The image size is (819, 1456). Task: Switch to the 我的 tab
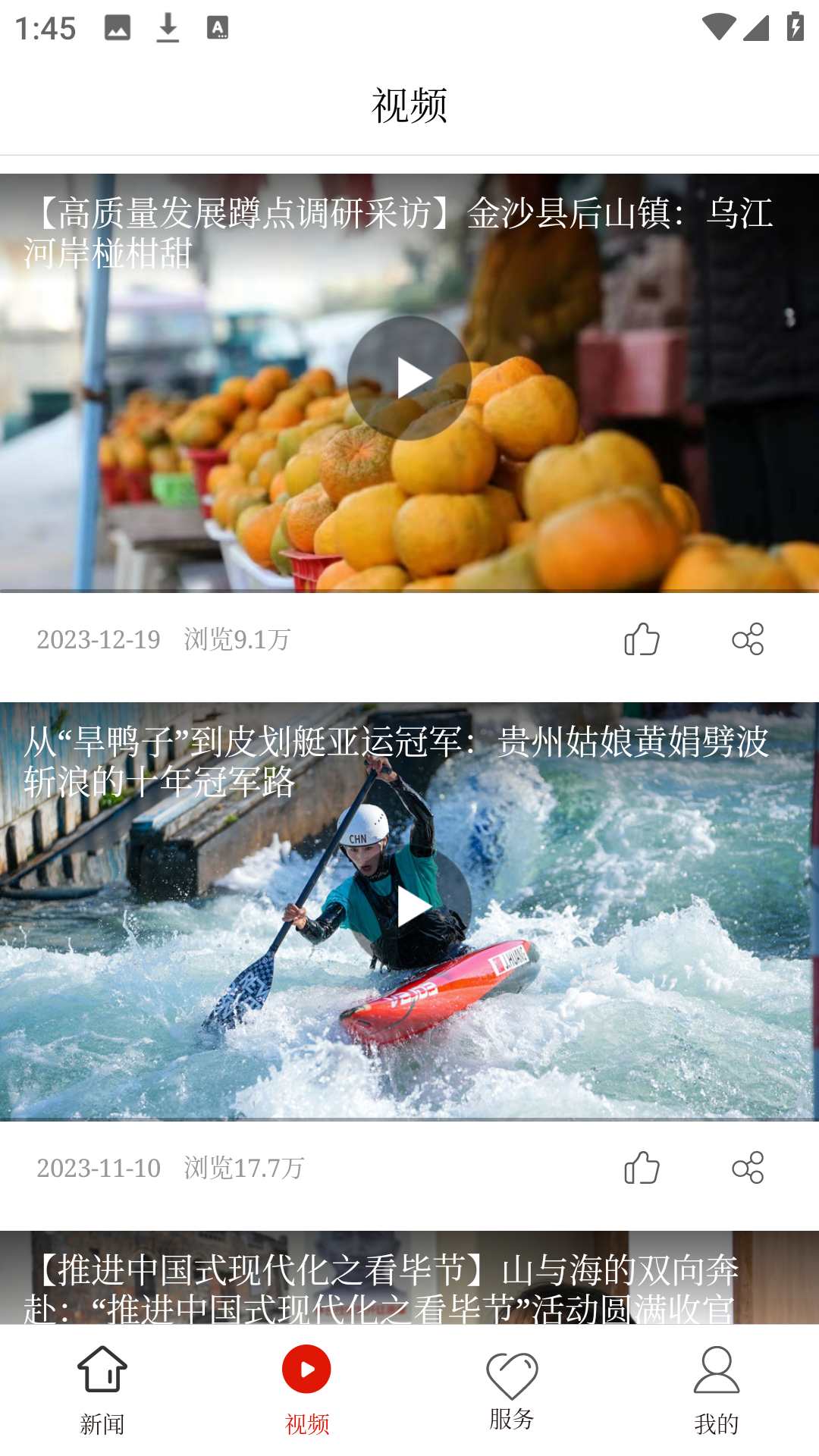pyautogui.click(x=717, y=1403)
